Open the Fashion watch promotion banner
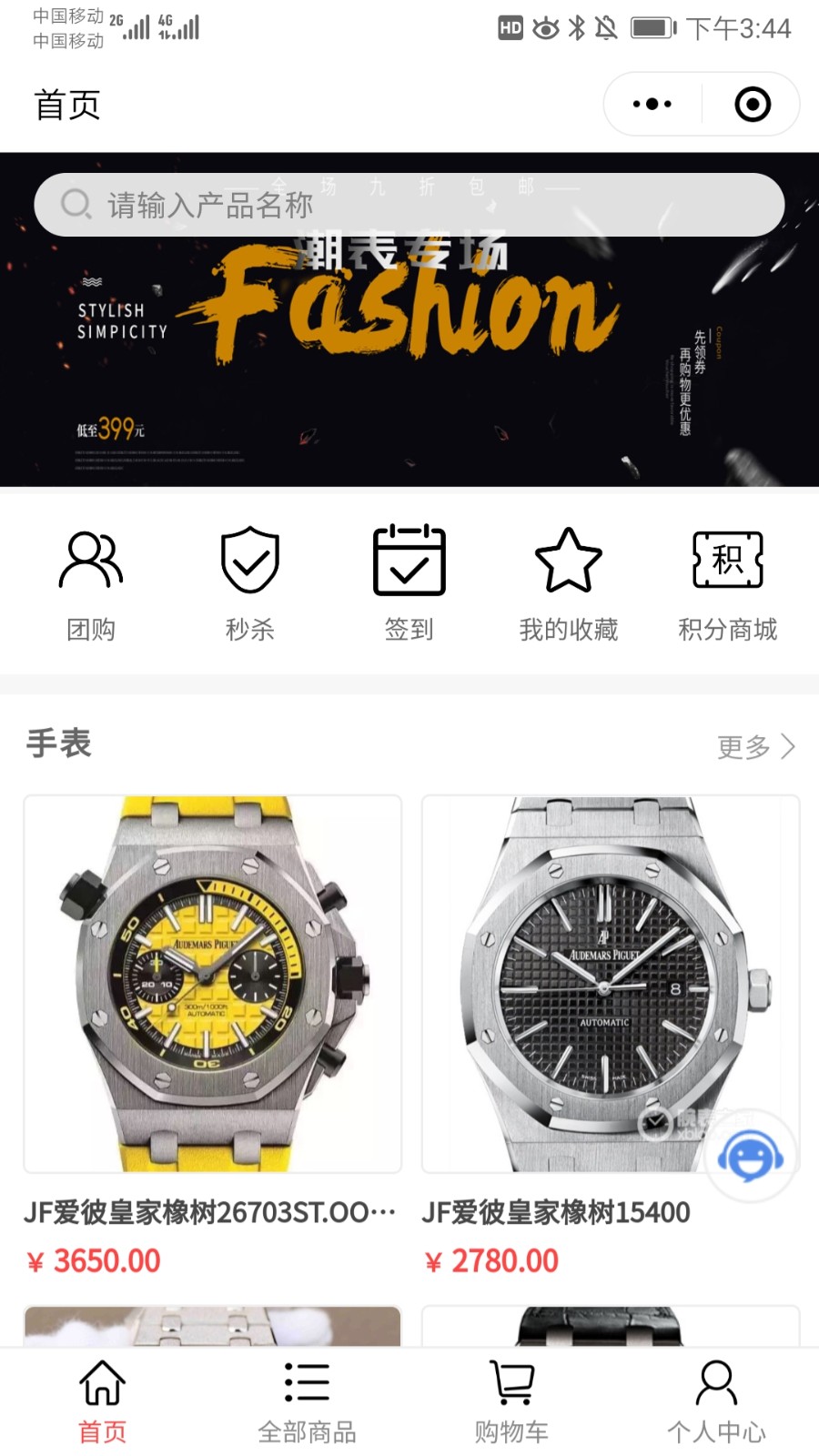This screenshot has height=1456, width=819. pos(409,364)
